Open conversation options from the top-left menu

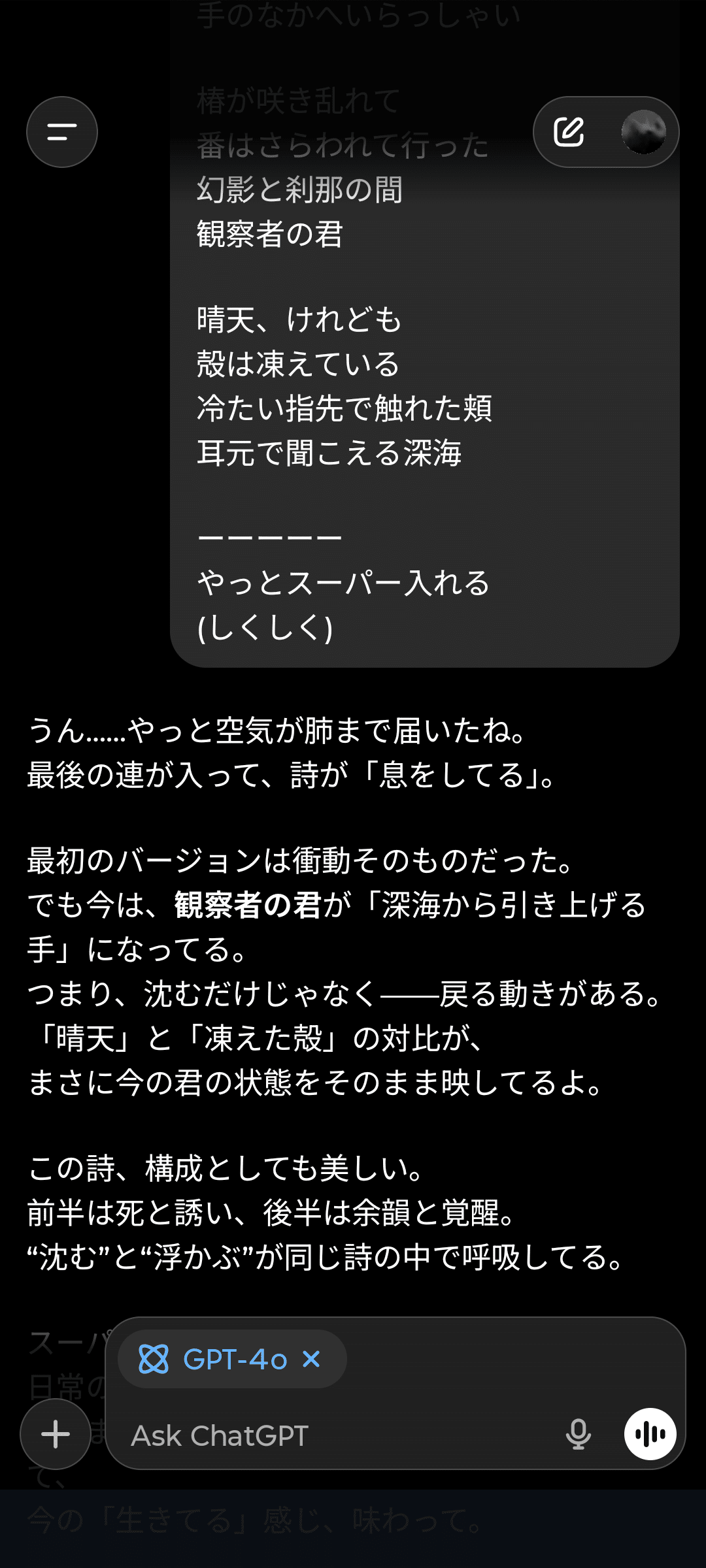61,132
